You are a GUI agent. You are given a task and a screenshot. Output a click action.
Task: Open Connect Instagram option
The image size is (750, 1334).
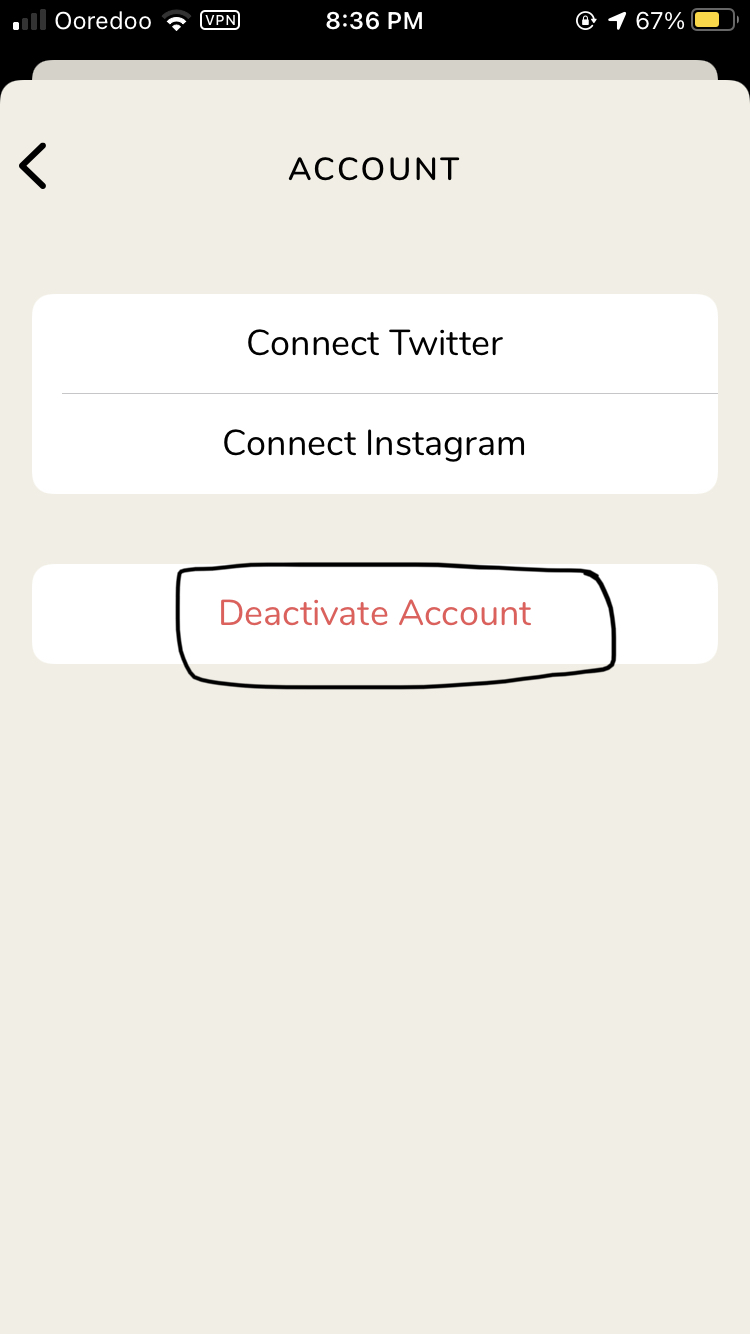[375, 443]
